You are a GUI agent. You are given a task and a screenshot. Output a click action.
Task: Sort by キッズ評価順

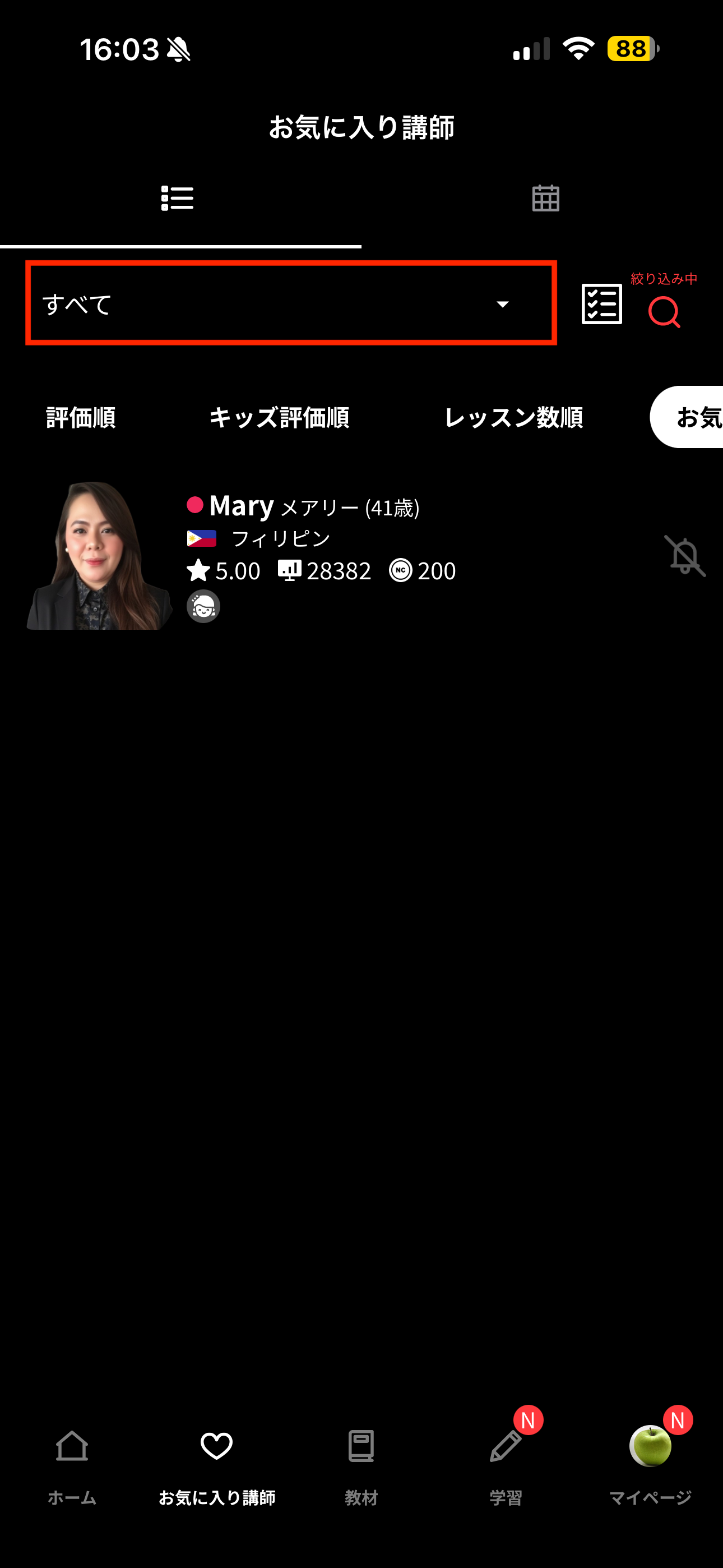coord(279,418)
